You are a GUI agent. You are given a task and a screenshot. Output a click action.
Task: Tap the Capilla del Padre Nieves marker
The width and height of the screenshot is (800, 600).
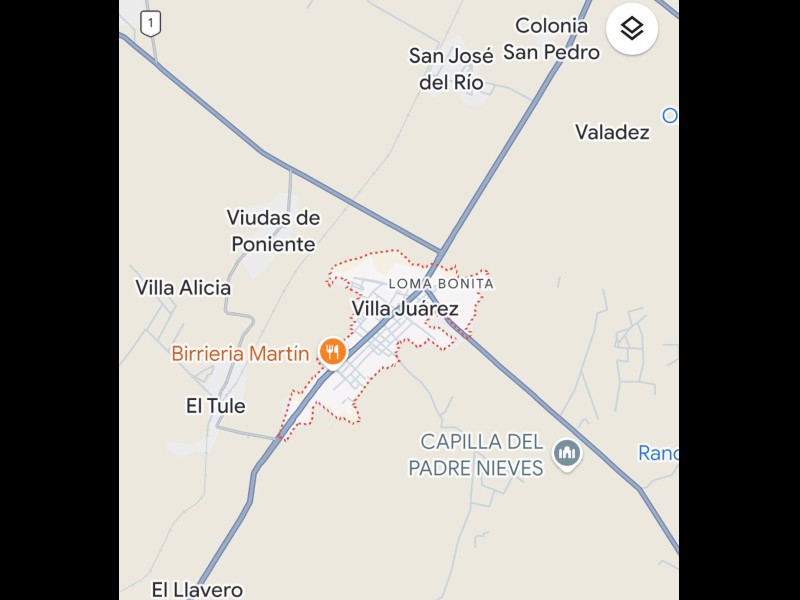567,454
